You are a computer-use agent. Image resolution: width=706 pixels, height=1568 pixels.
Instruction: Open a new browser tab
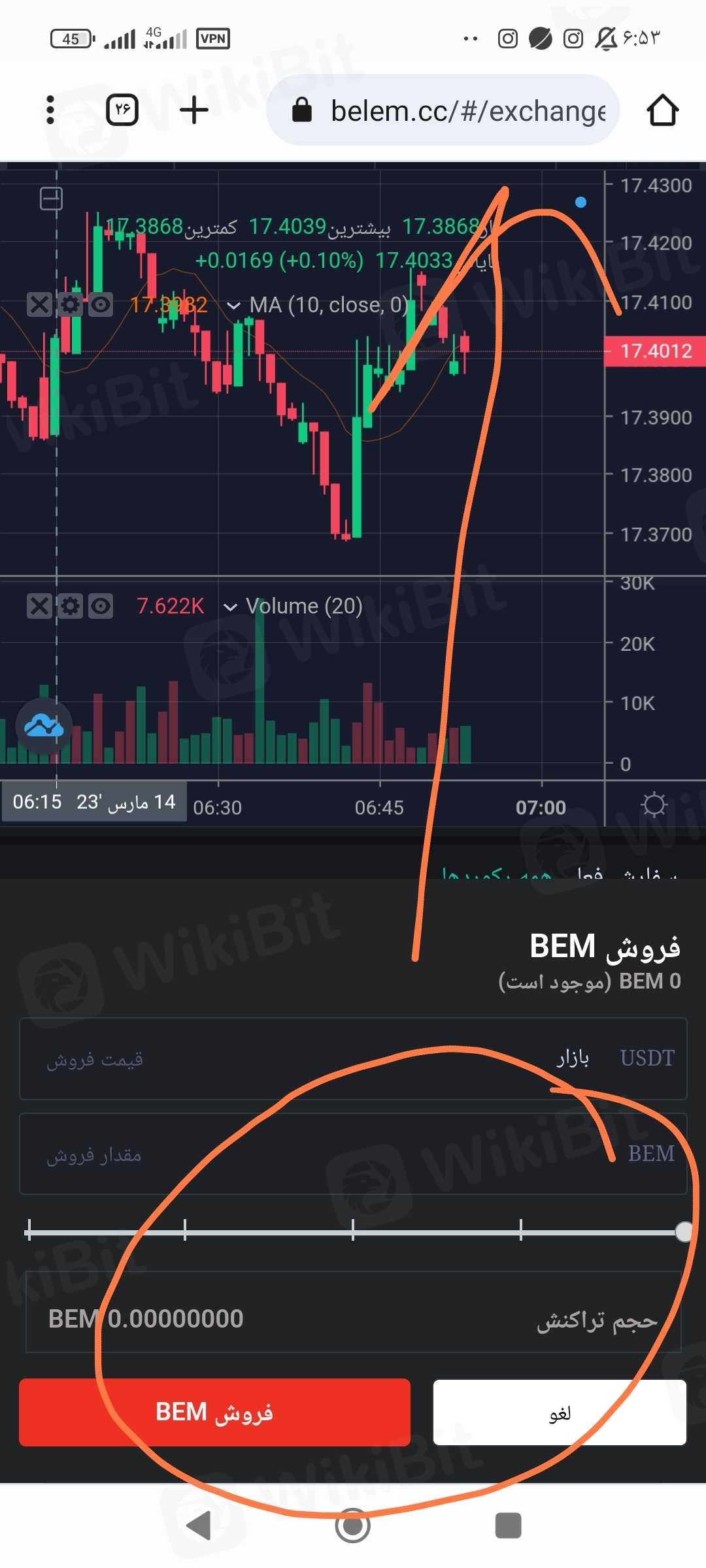click(194, 110)
